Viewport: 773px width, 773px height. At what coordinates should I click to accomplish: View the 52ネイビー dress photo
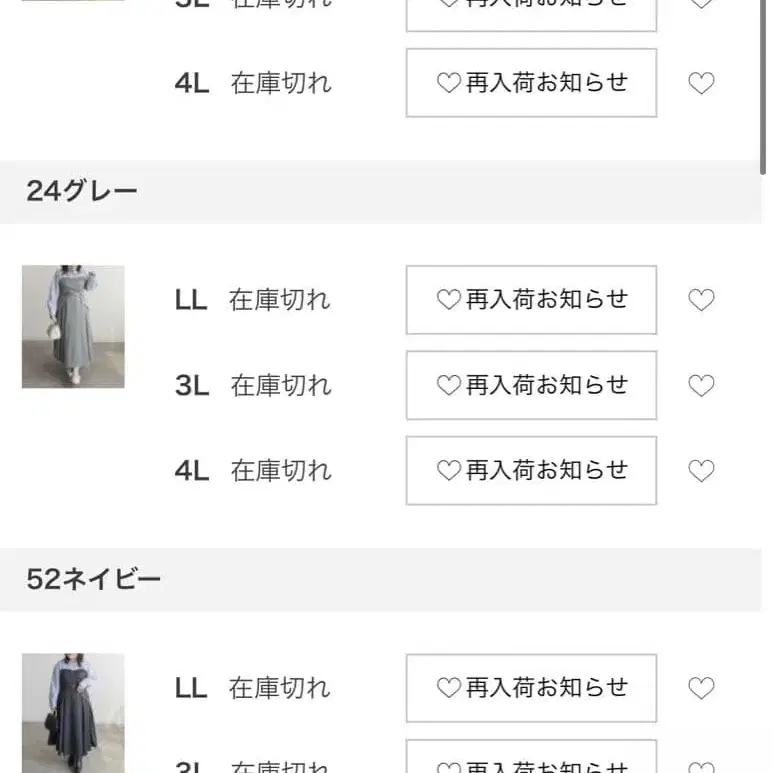[x=73, y=712]
